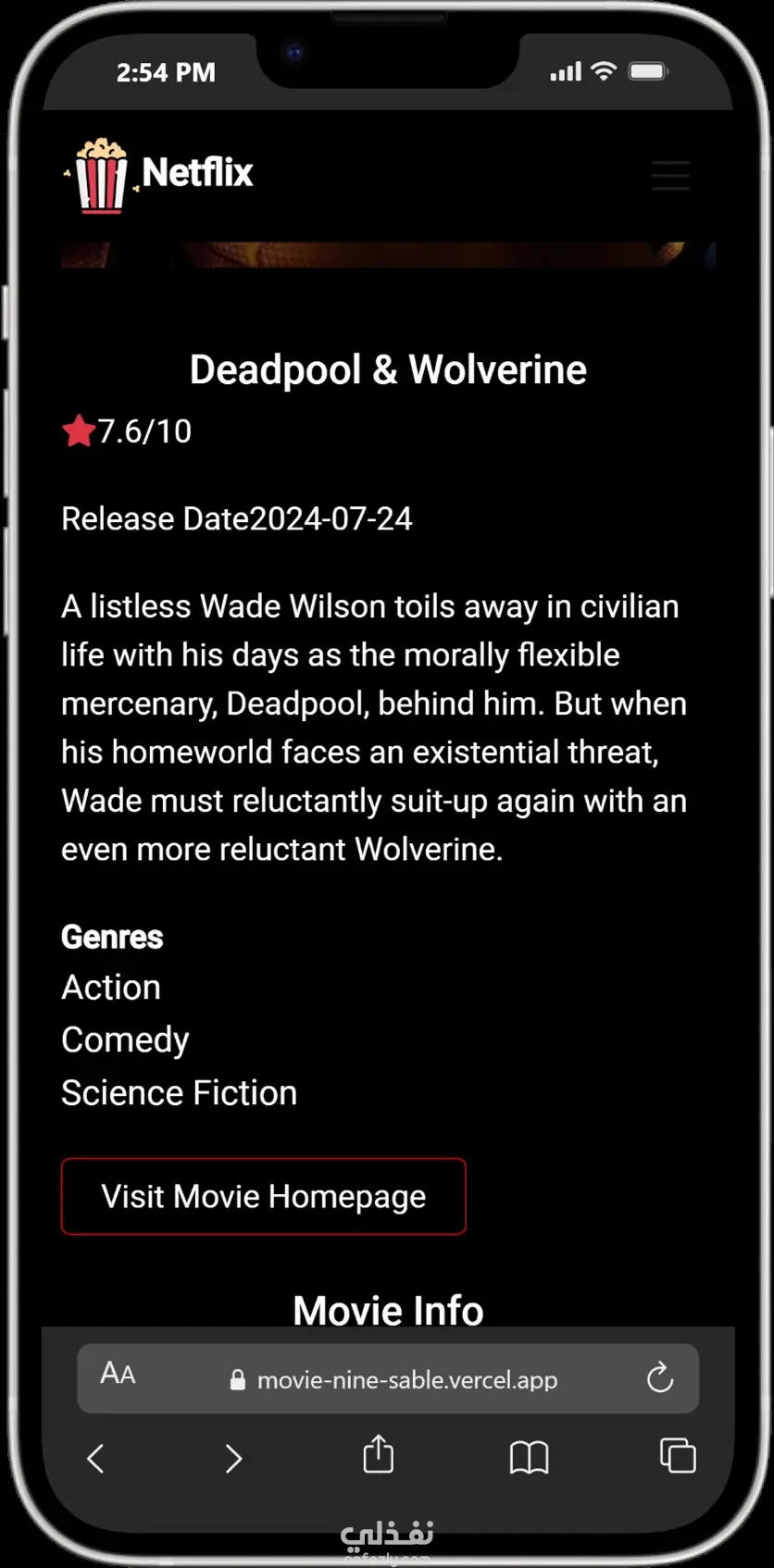Go back to the previous page
774x1568 pixels.
[x=95, y=1458]
